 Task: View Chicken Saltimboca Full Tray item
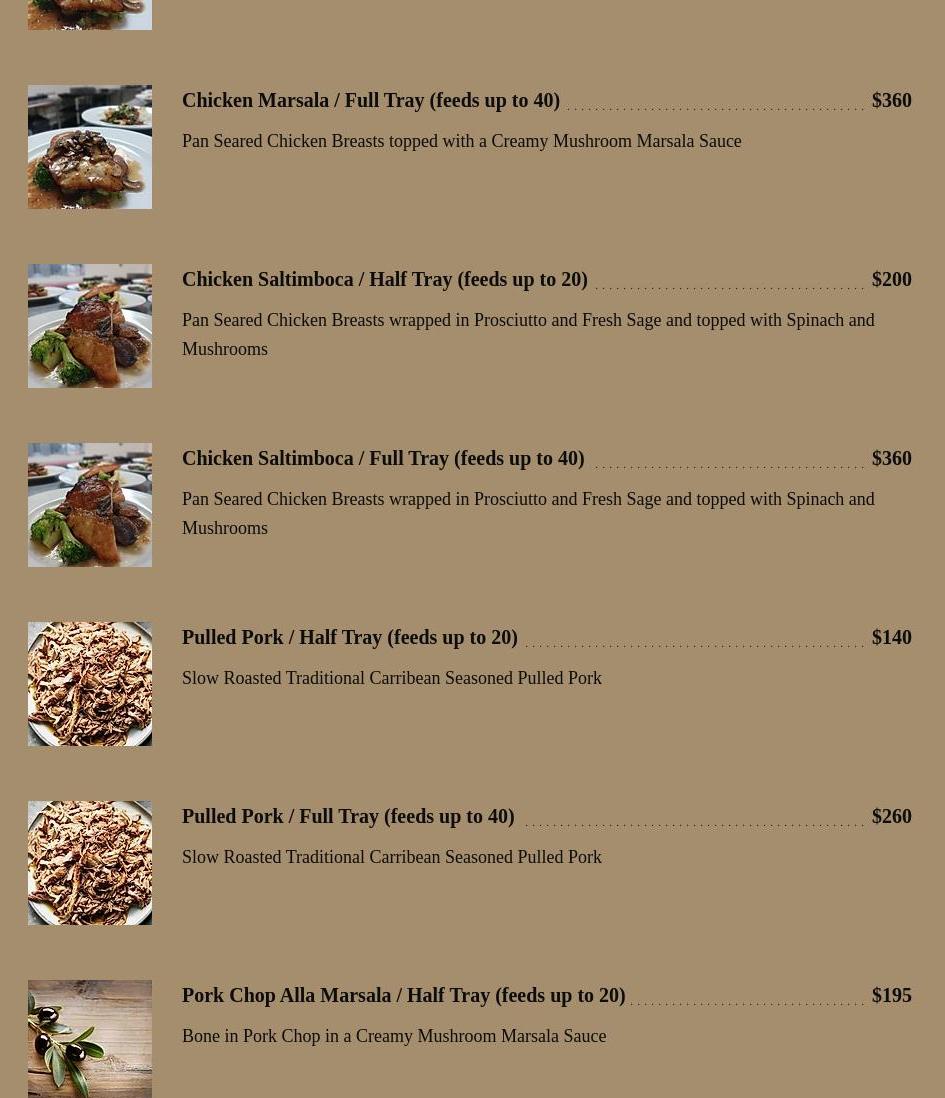pos(383,459)
